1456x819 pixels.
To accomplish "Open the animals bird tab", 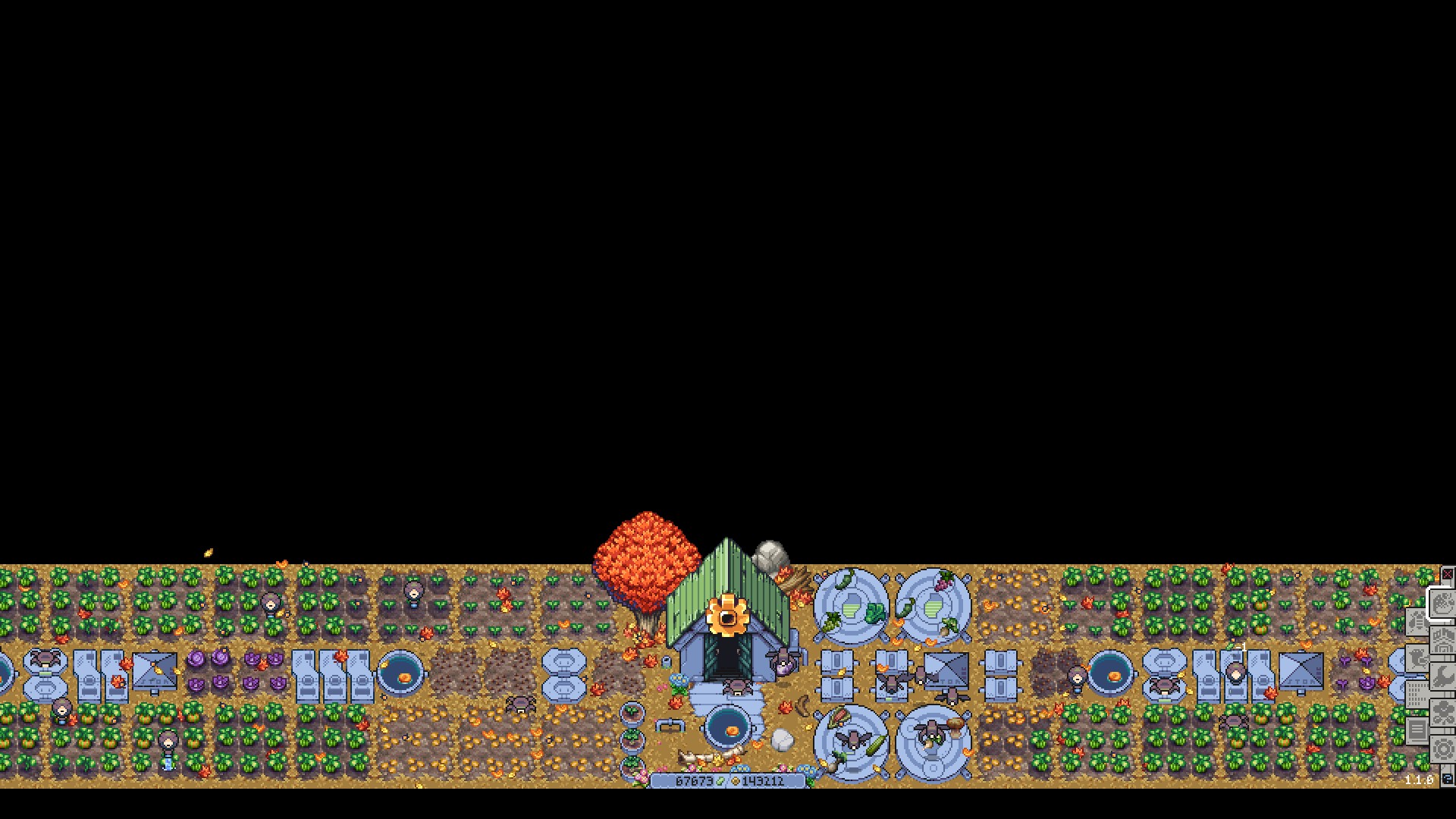I will [1417, 658].
